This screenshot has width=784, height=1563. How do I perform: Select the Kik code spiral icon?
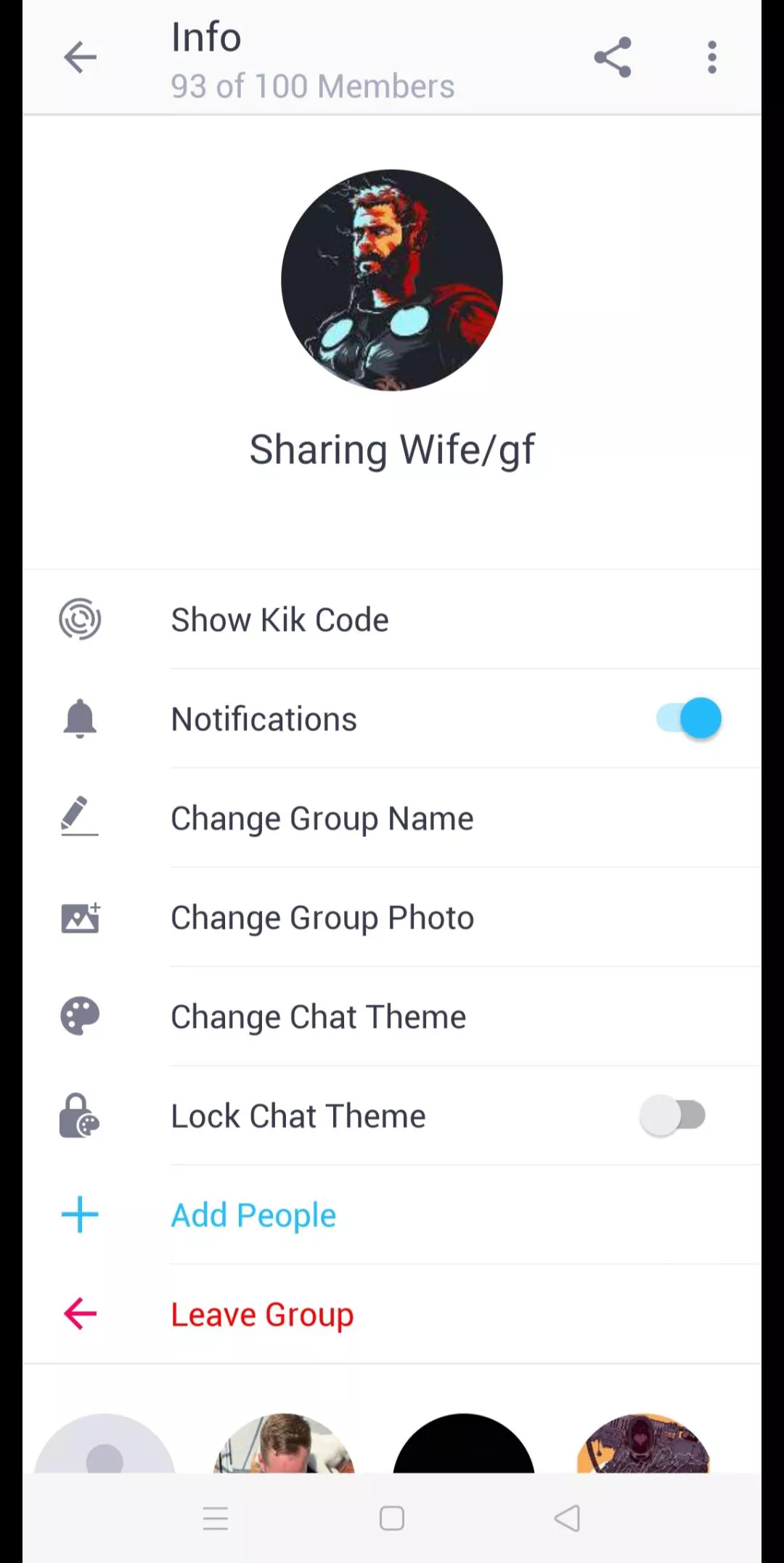[x=80, y=619]
